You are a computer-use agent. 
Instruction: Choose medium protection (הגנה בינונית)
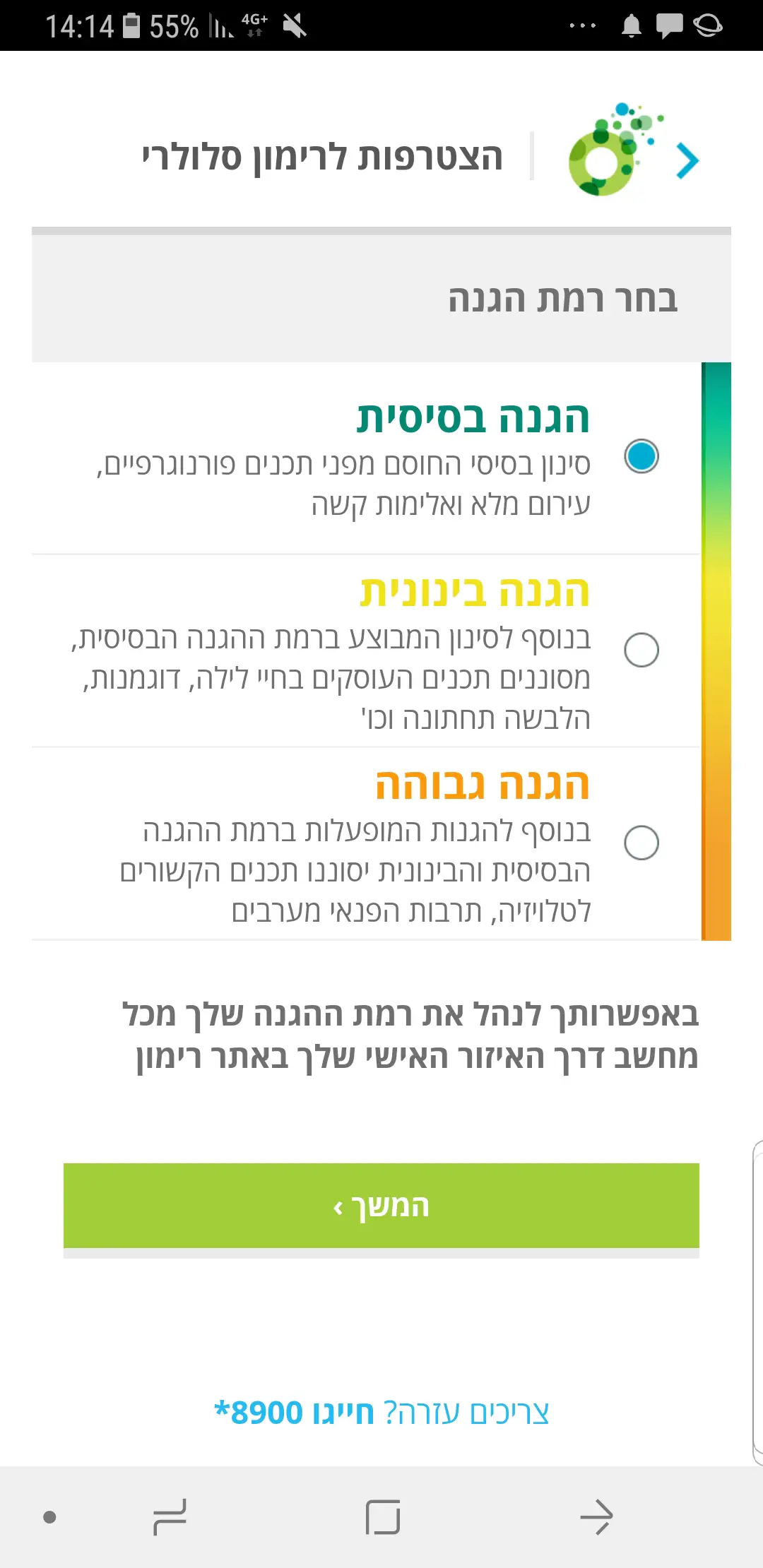point(641,650)
